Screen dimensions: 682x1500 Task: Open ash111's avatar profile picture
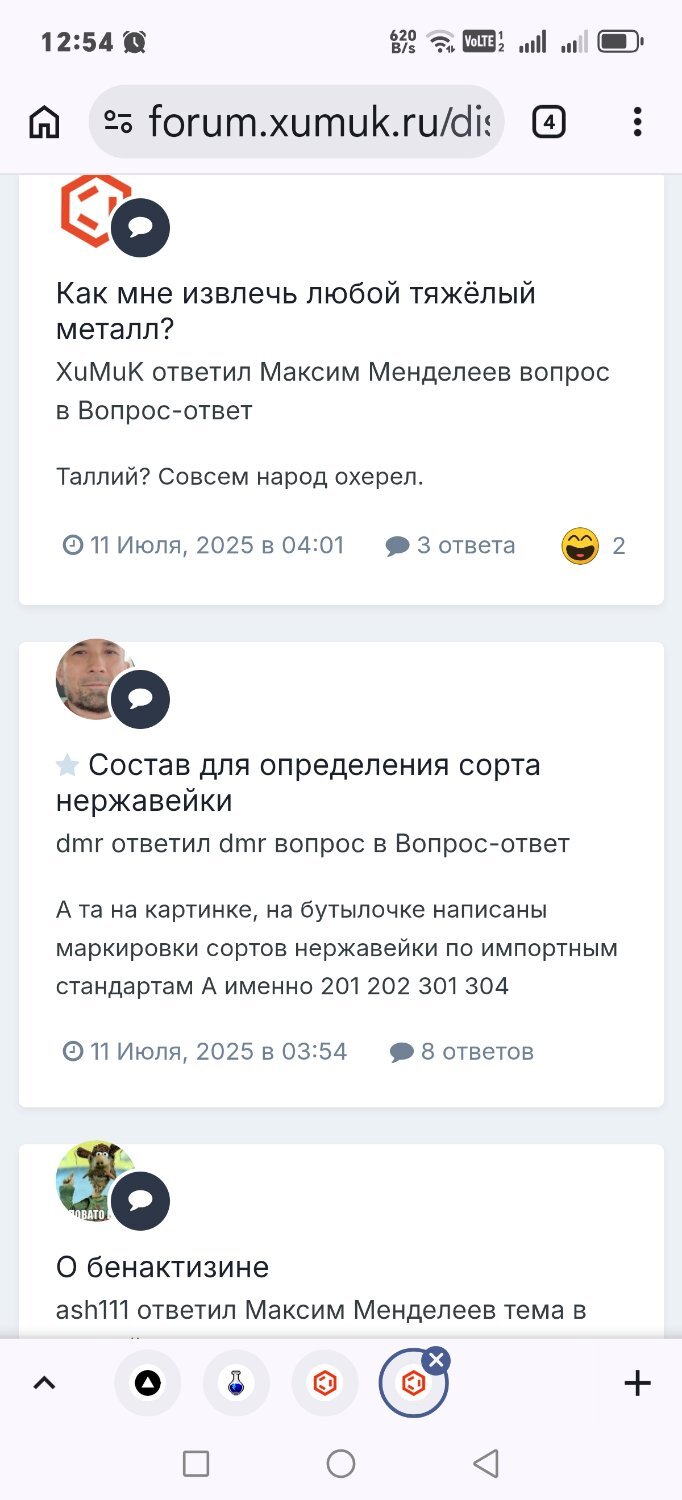coord(94,1180)
